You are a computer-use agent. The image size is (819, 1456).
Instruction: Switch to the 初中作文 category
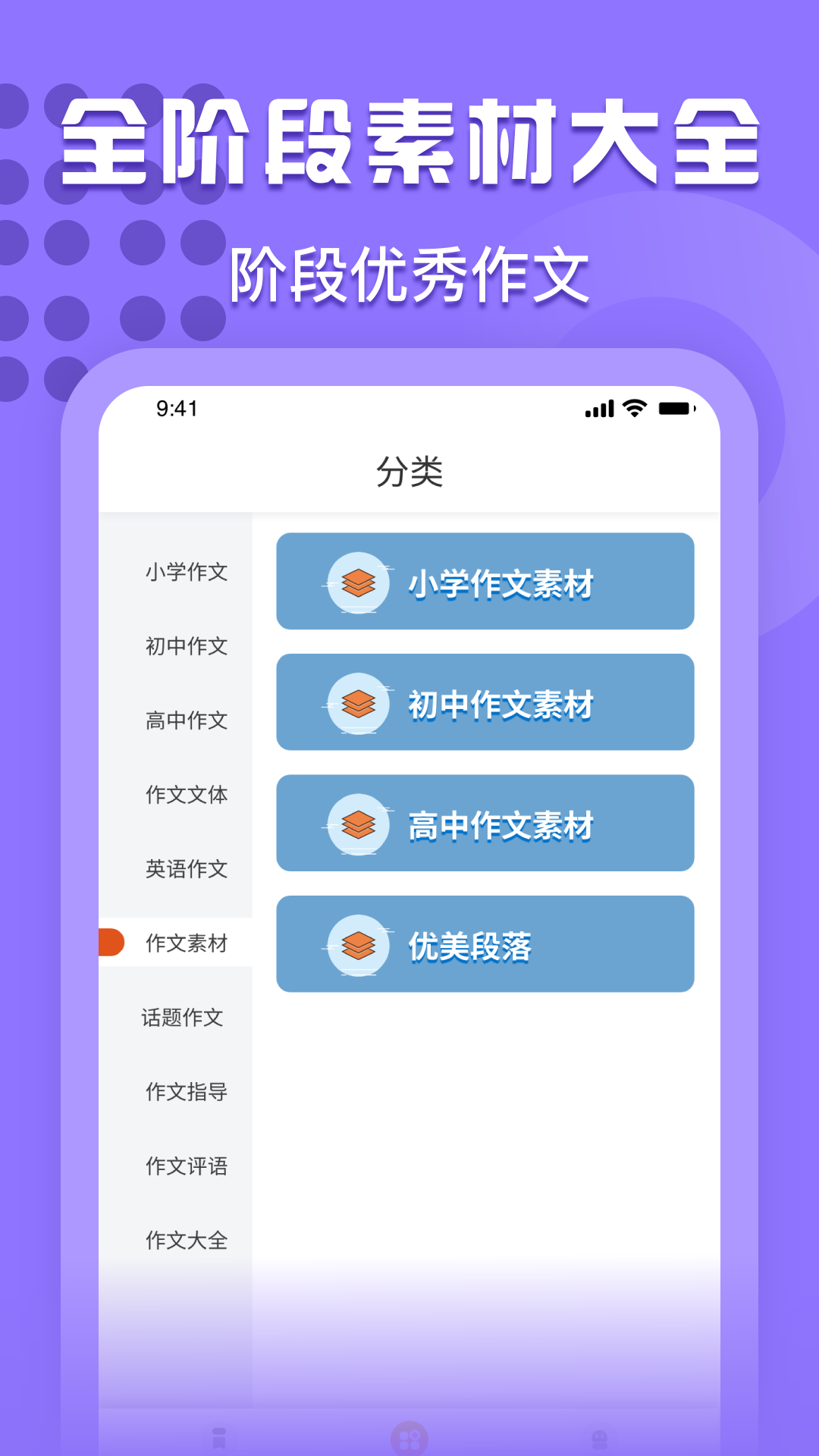(184, 647)
